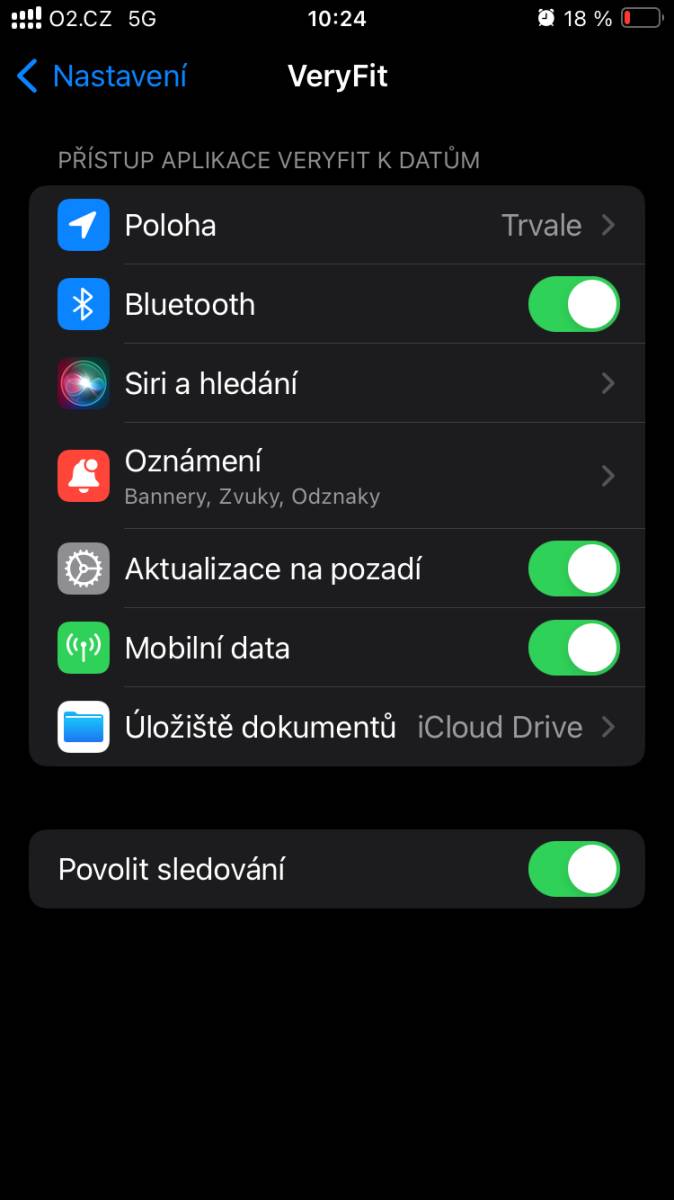Go back to Nastavení
The height and width of the screenshot is (1200, 674).
pos(102,76)
